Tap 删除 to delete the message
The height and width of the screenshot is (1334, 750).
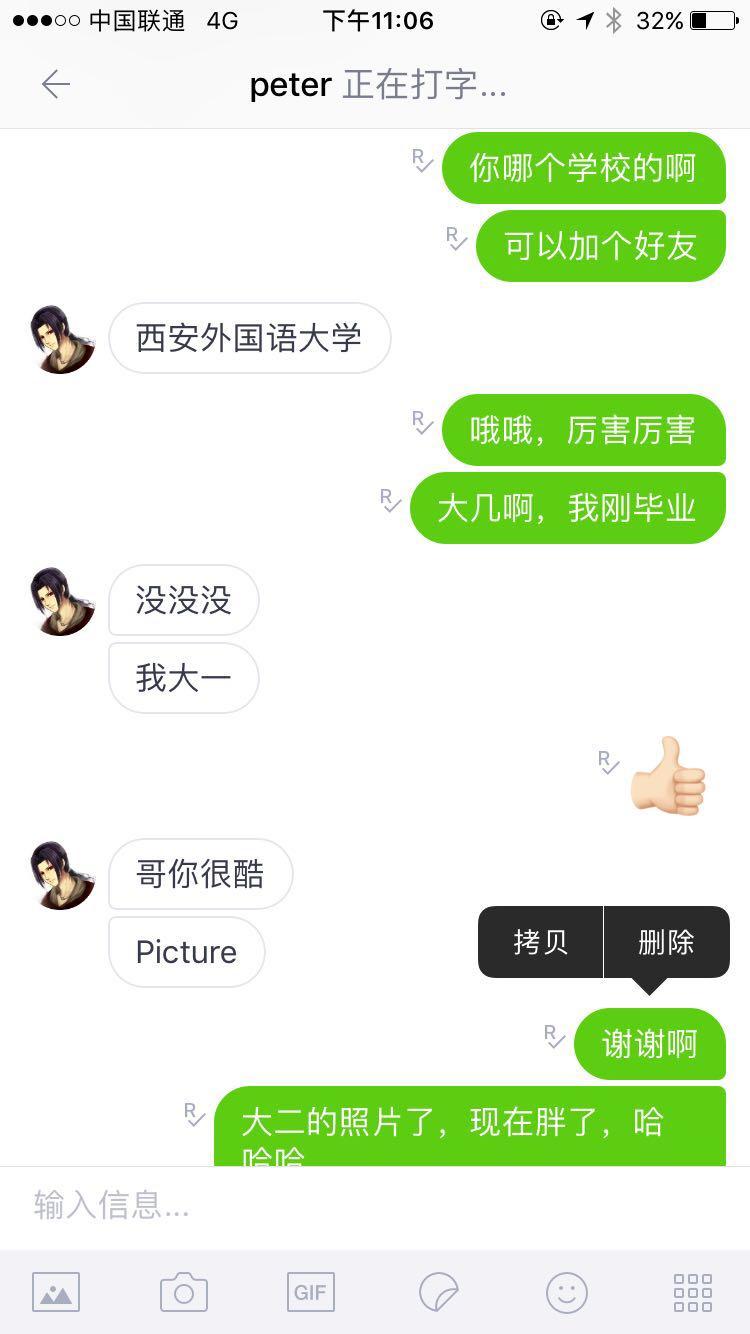pos(666,942)
